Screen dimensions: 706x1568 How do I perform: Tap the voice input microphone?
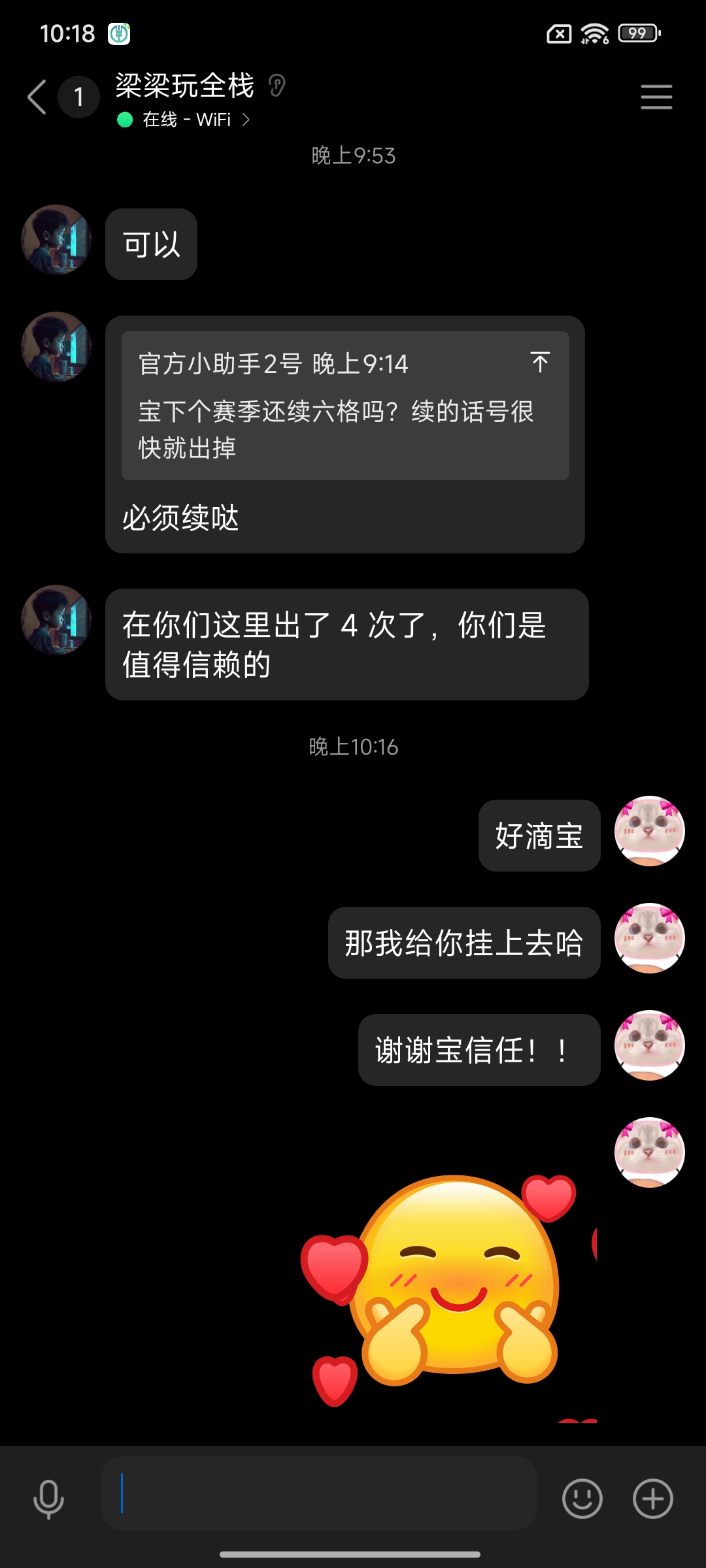(x=48, y=1498)
